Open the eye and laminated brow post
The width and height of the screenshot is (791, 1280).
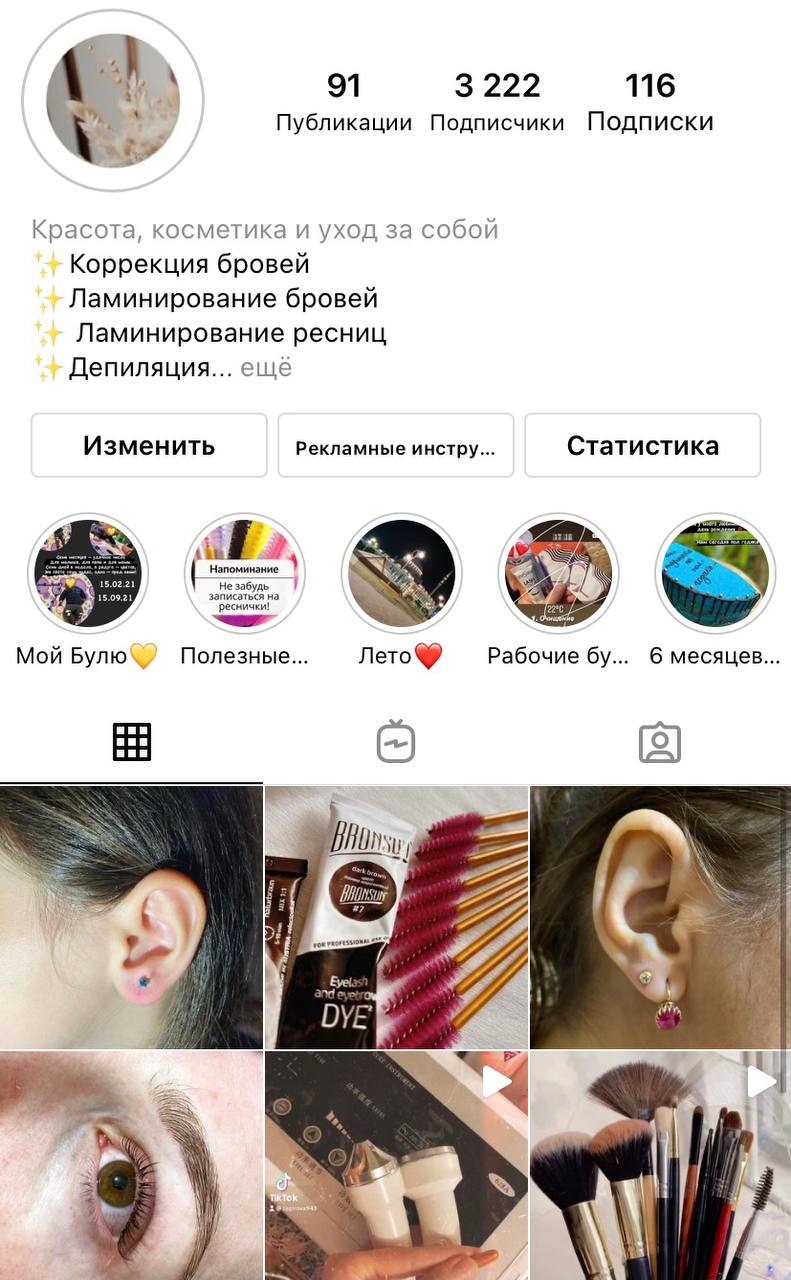pyautogui.click(x=131, y=1165)
